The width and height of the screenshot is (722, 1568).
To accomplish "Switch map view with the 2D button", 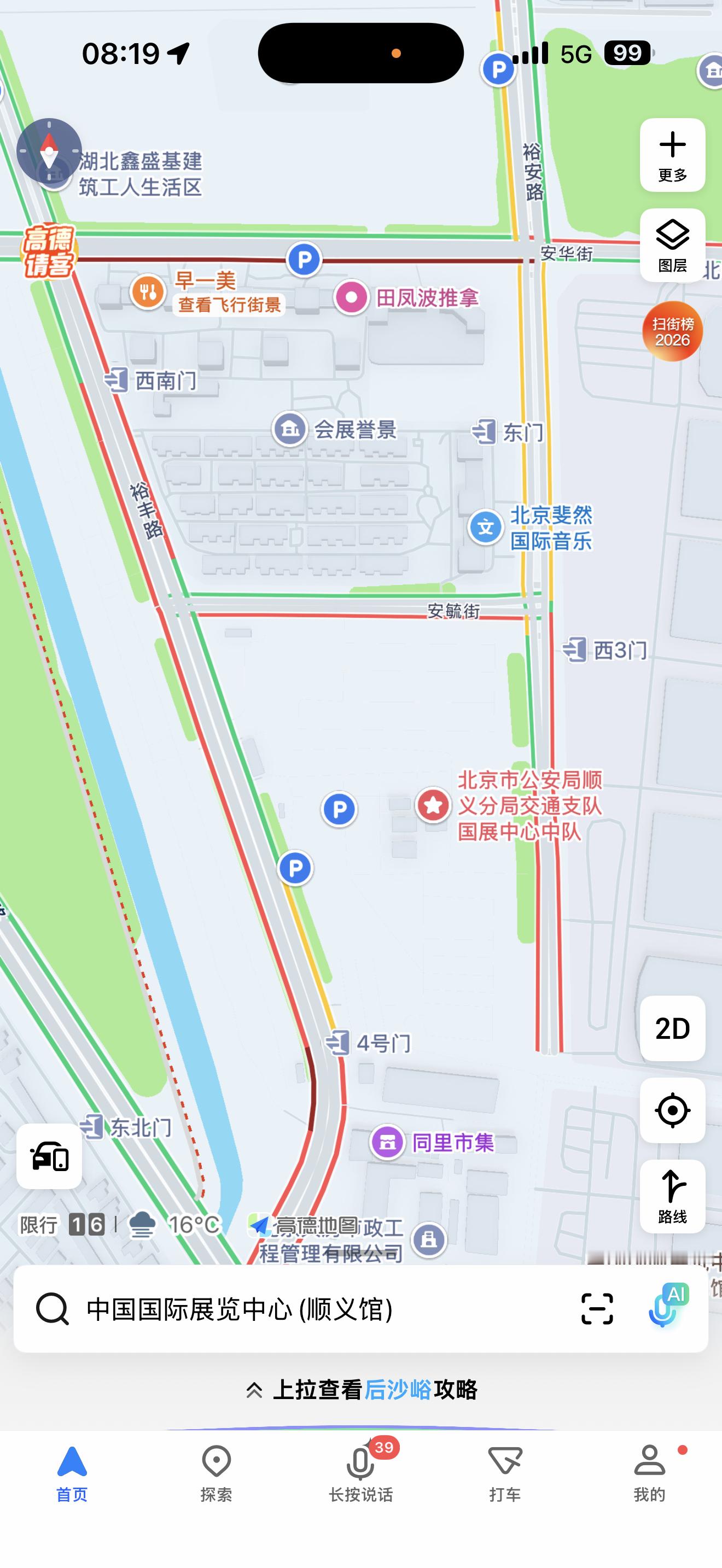I will [672, 1028].
